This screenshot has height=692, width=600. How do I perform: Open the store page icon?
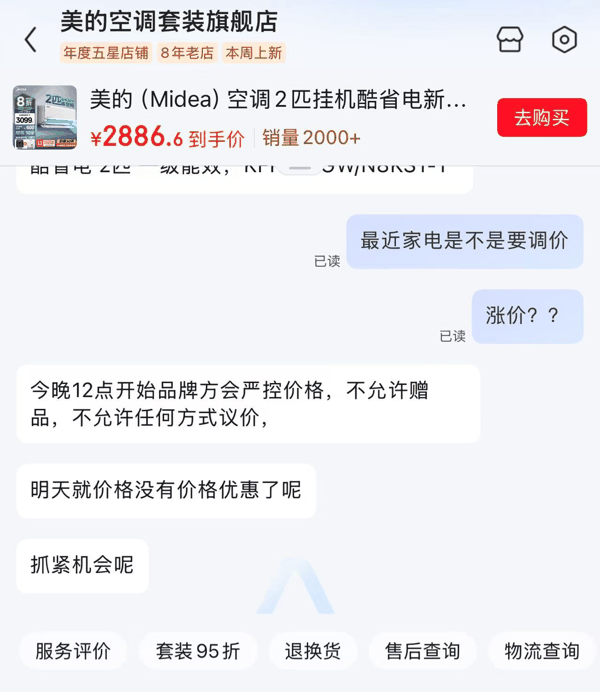coord(510,40)
